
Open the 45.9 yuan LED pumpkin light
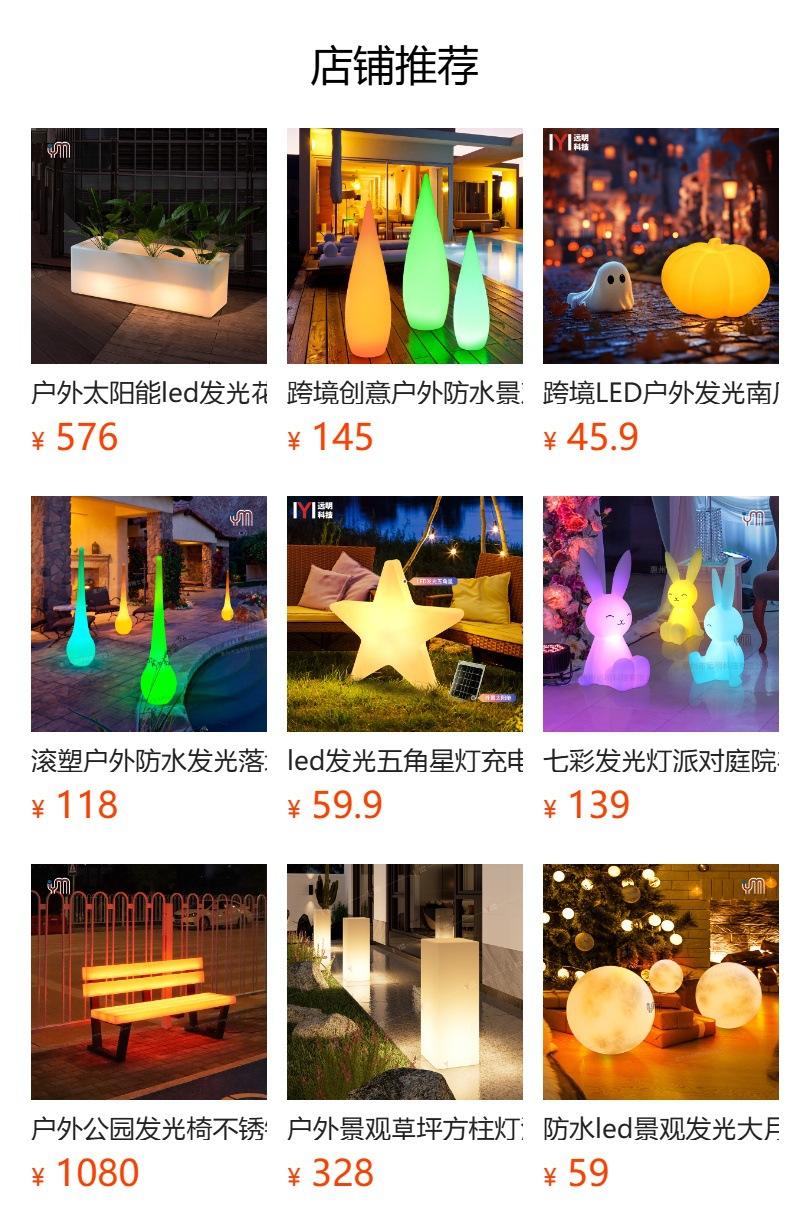pos(661,246)
